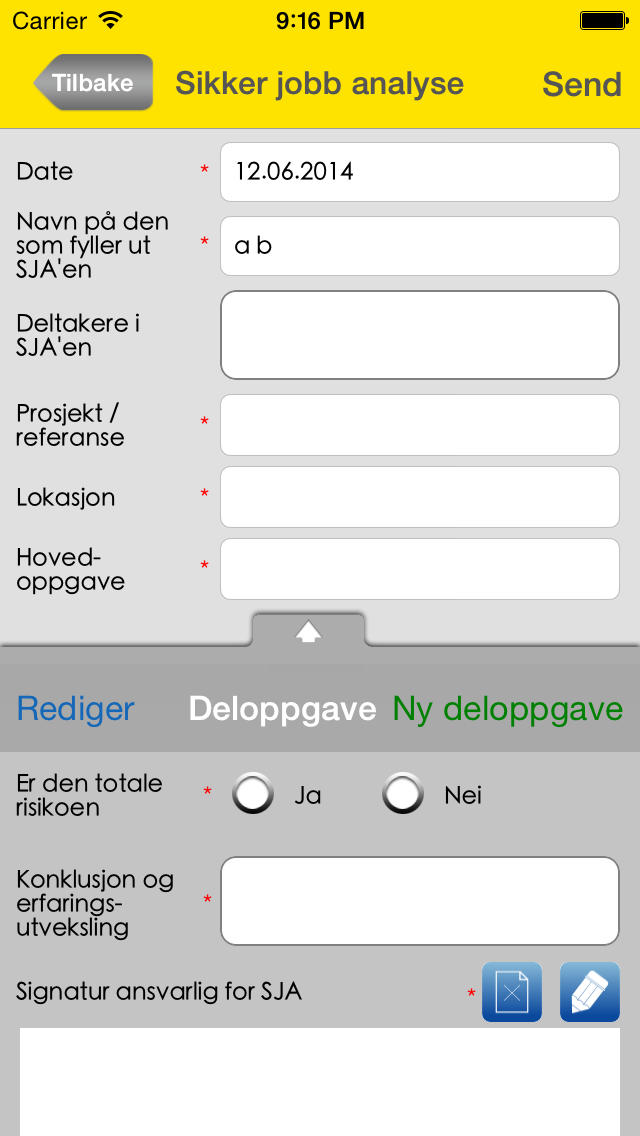Go back with the Tilbake button
640x1136 pixels.
tap(93, 83)
